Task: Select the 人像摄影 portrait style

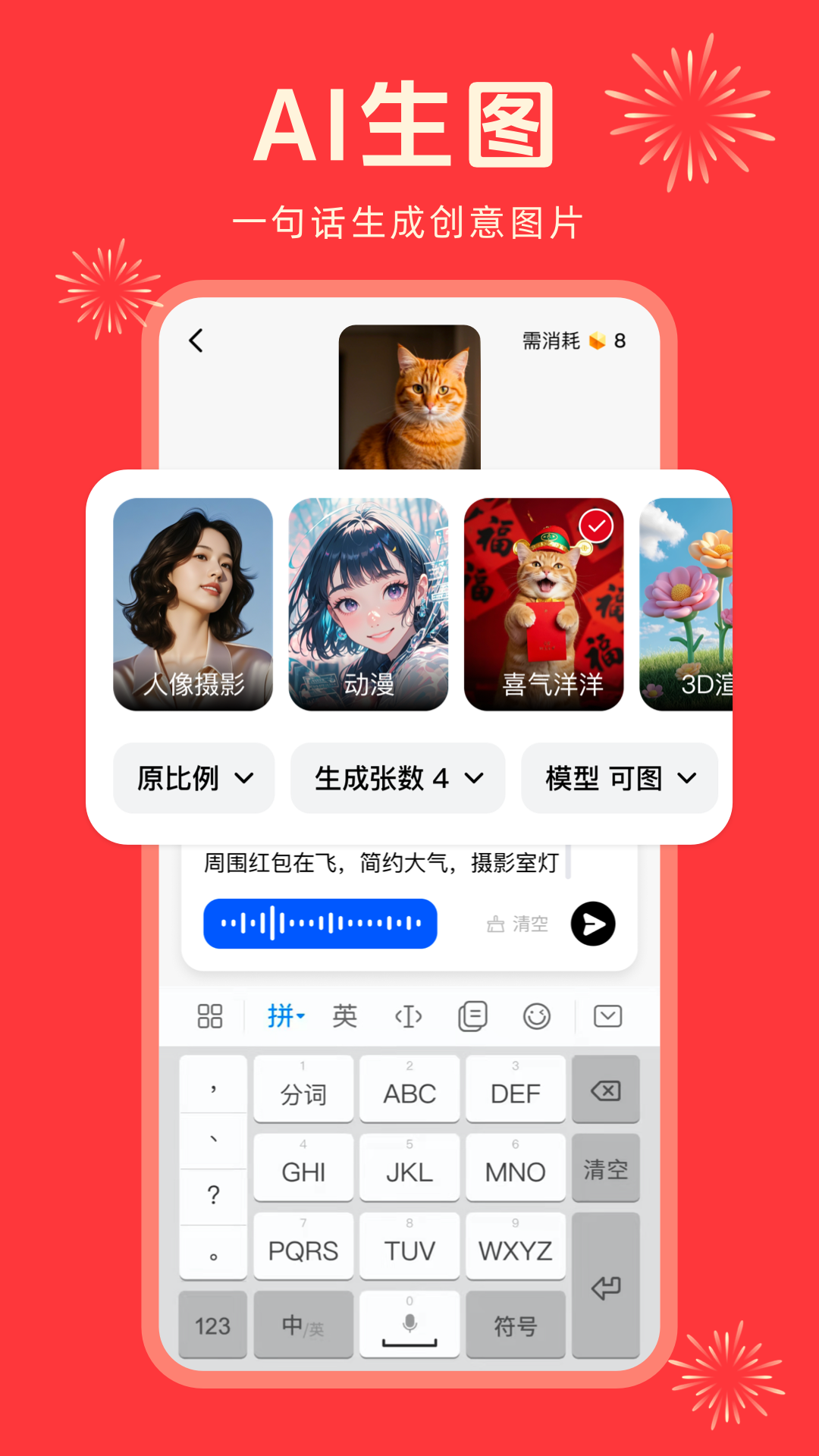Action: pos(192,604)
